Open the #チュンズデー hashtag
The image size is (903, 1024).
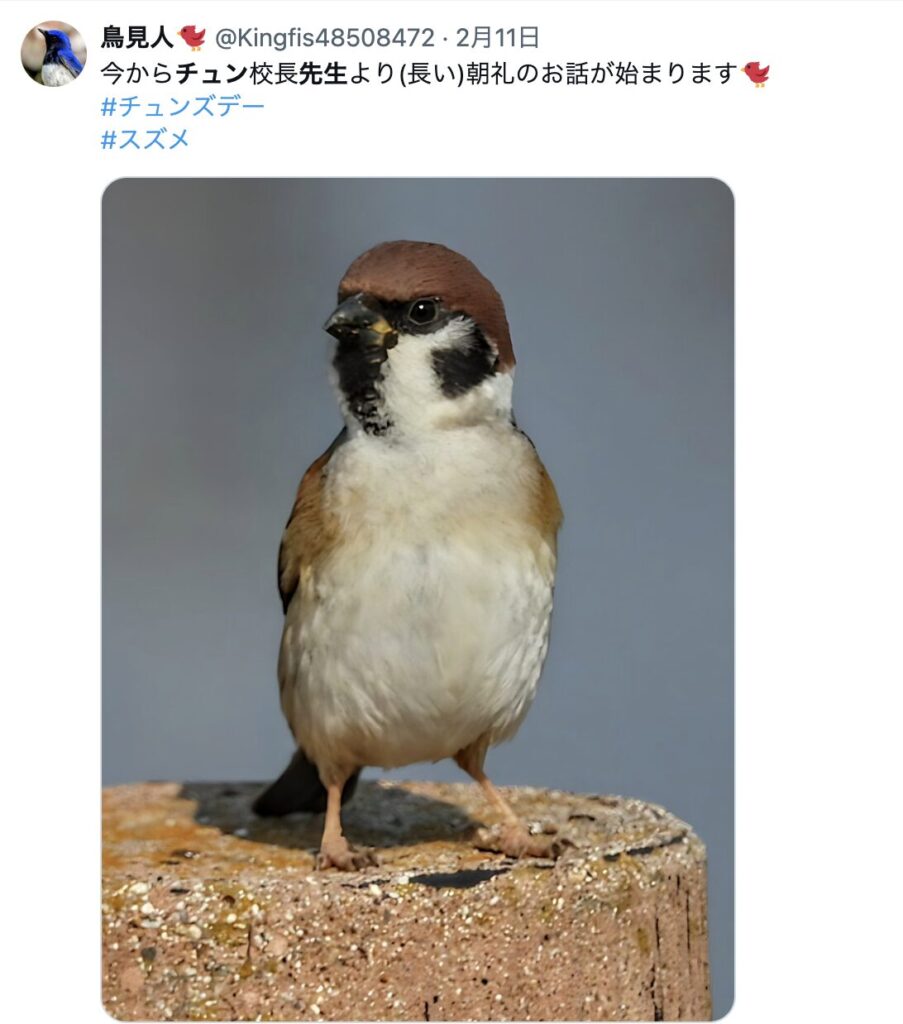[182, 106]
